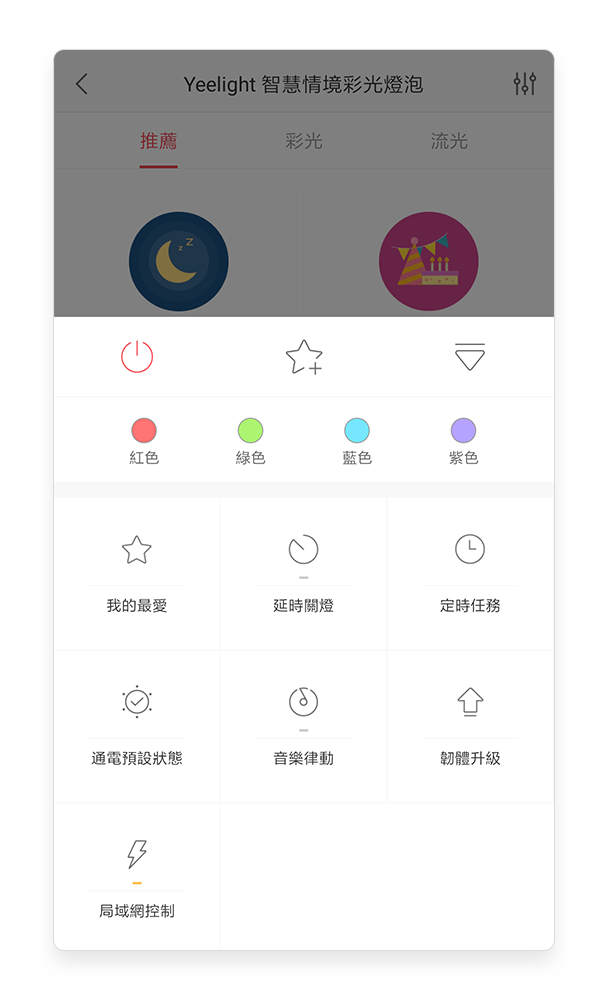The image size is (608, 1000).
Task: Open 定時任務 scheduled tasks
Action: [x=469, y=573]
